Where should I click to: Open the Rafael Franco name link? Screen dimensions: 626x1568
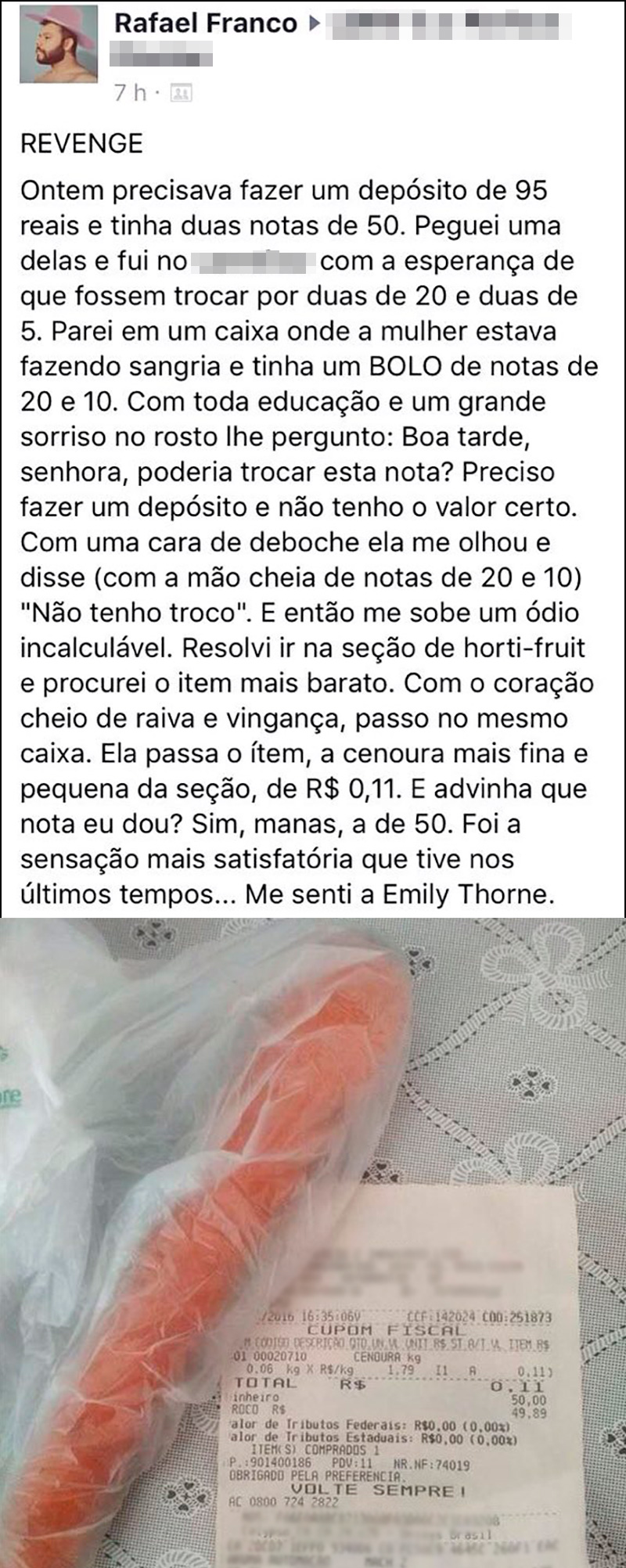tap(206, 23)
